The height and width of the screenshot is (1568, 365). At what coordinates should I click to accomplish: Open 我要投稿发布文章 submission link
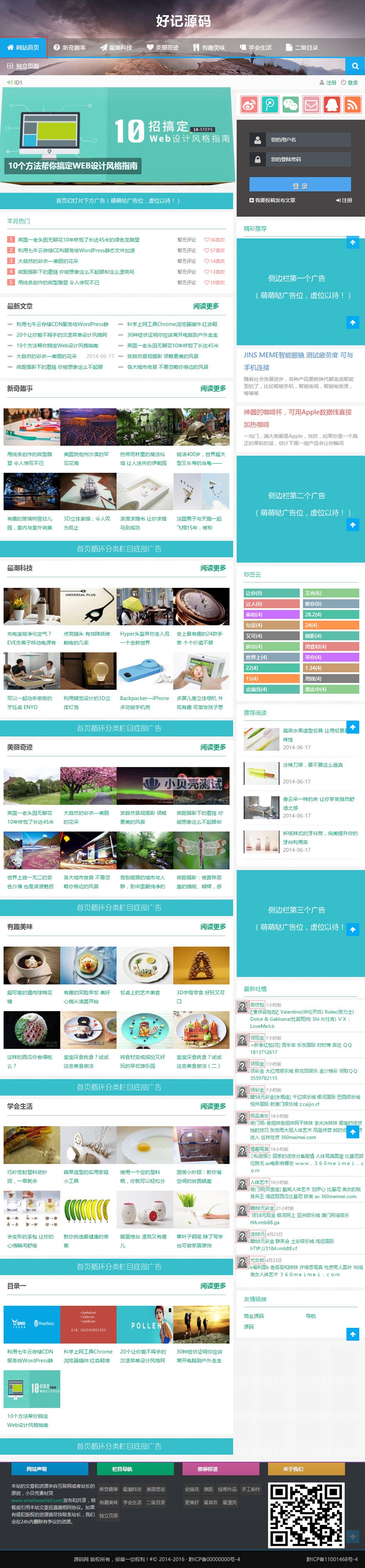point(272,200)
